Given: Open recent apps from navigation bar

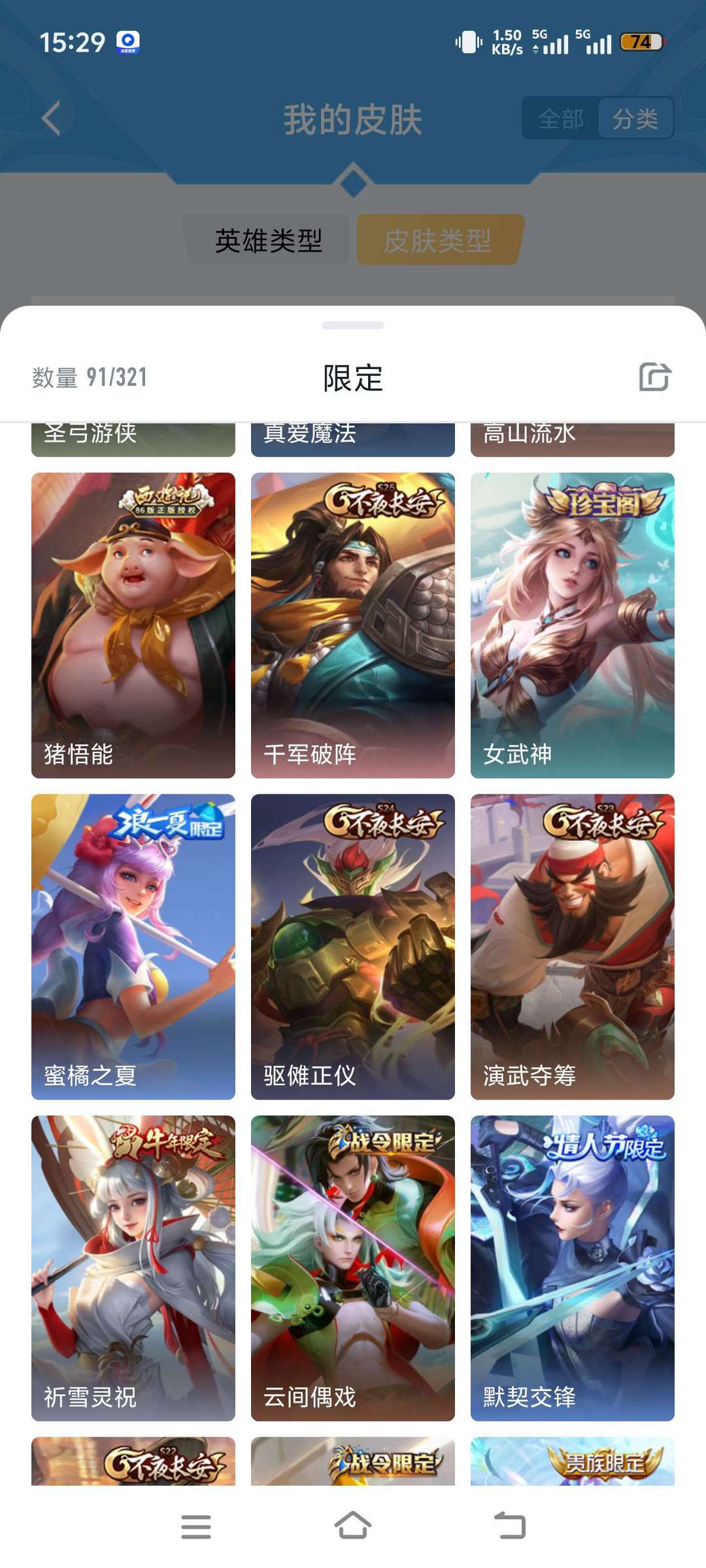Looking at the screenshot, I should 196,1526.
